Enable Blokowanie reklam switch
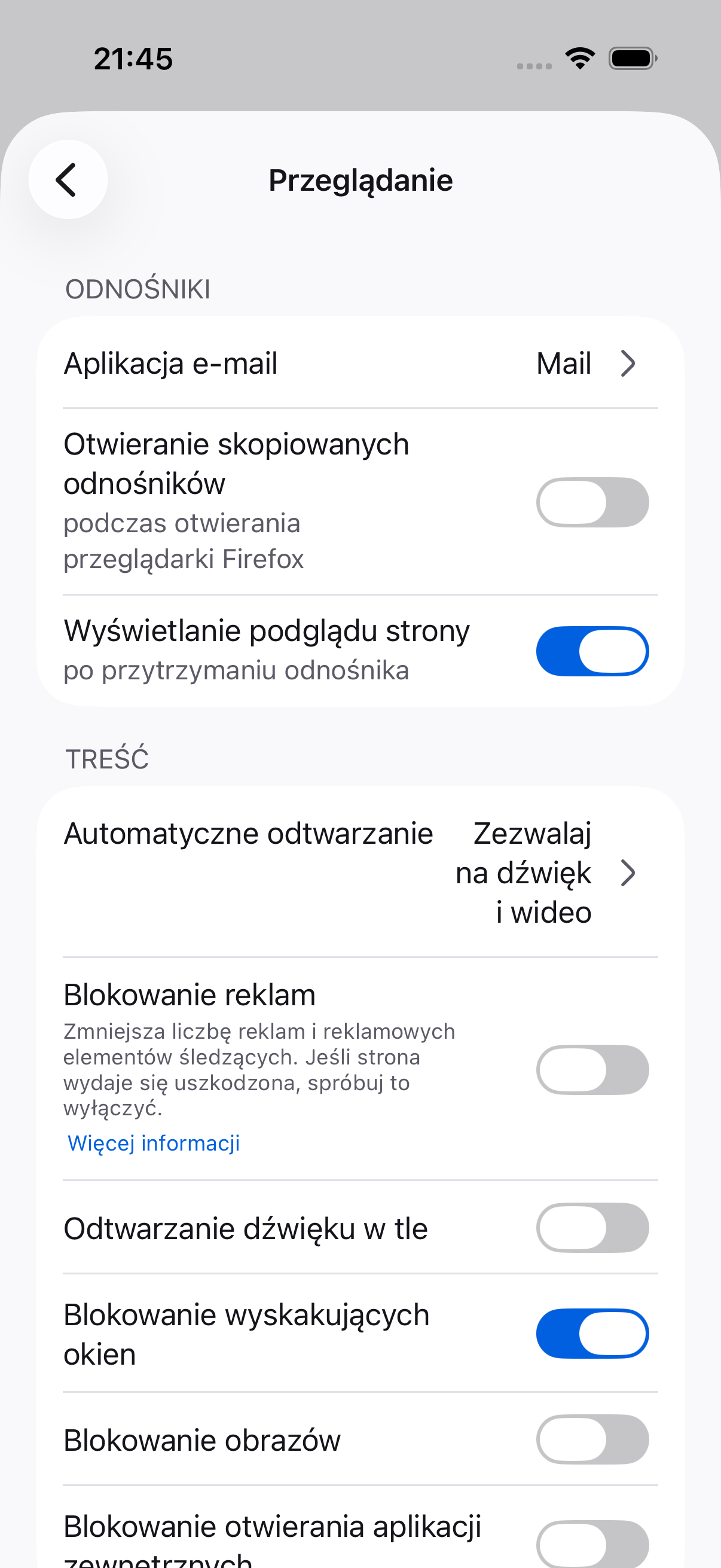The height and width of the screenshot is (1568, 721). click(592, 1069)
